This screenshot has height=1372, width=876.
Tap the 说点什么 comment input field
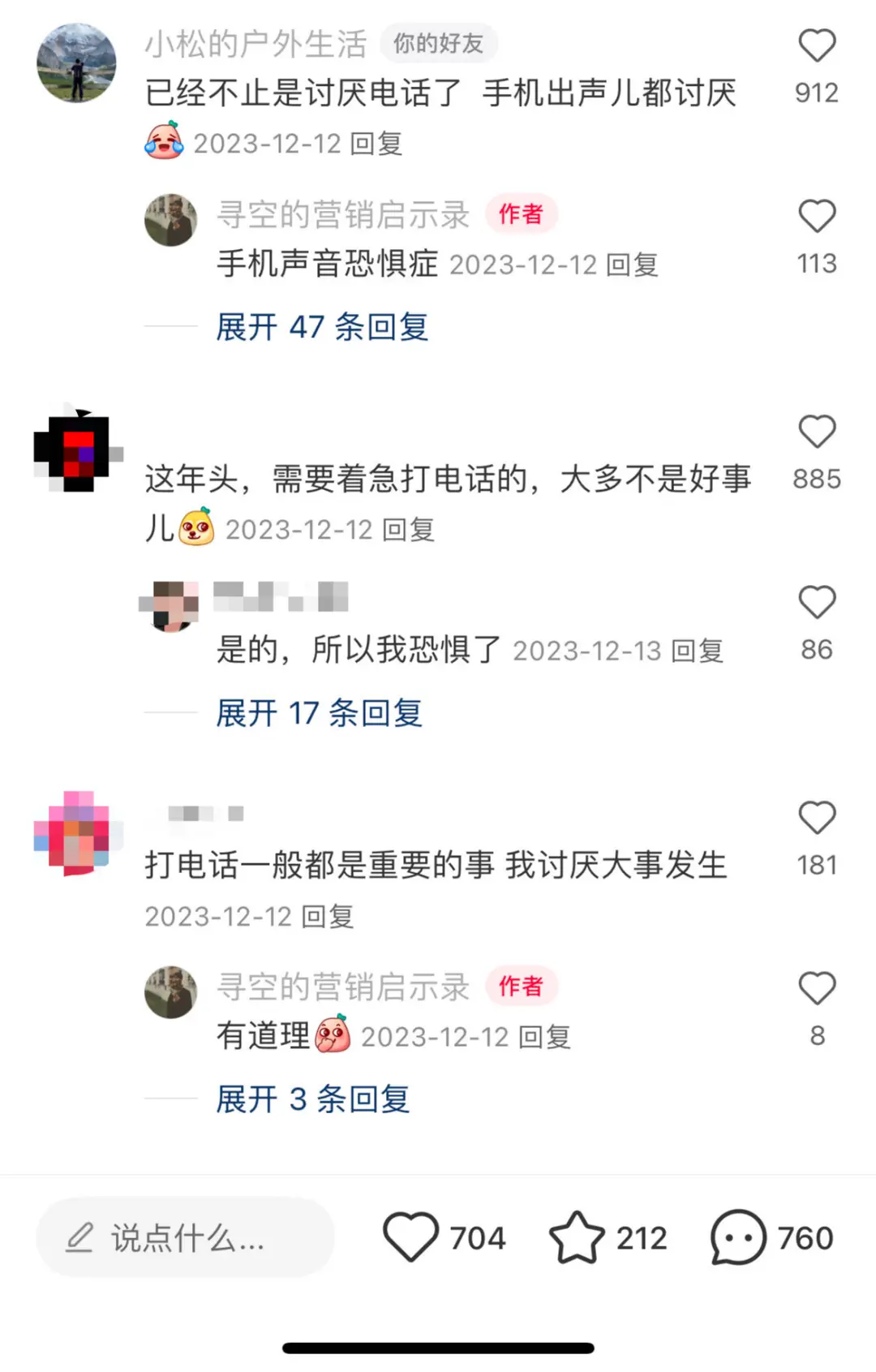pyautogui.click(x=185, y=1238)
